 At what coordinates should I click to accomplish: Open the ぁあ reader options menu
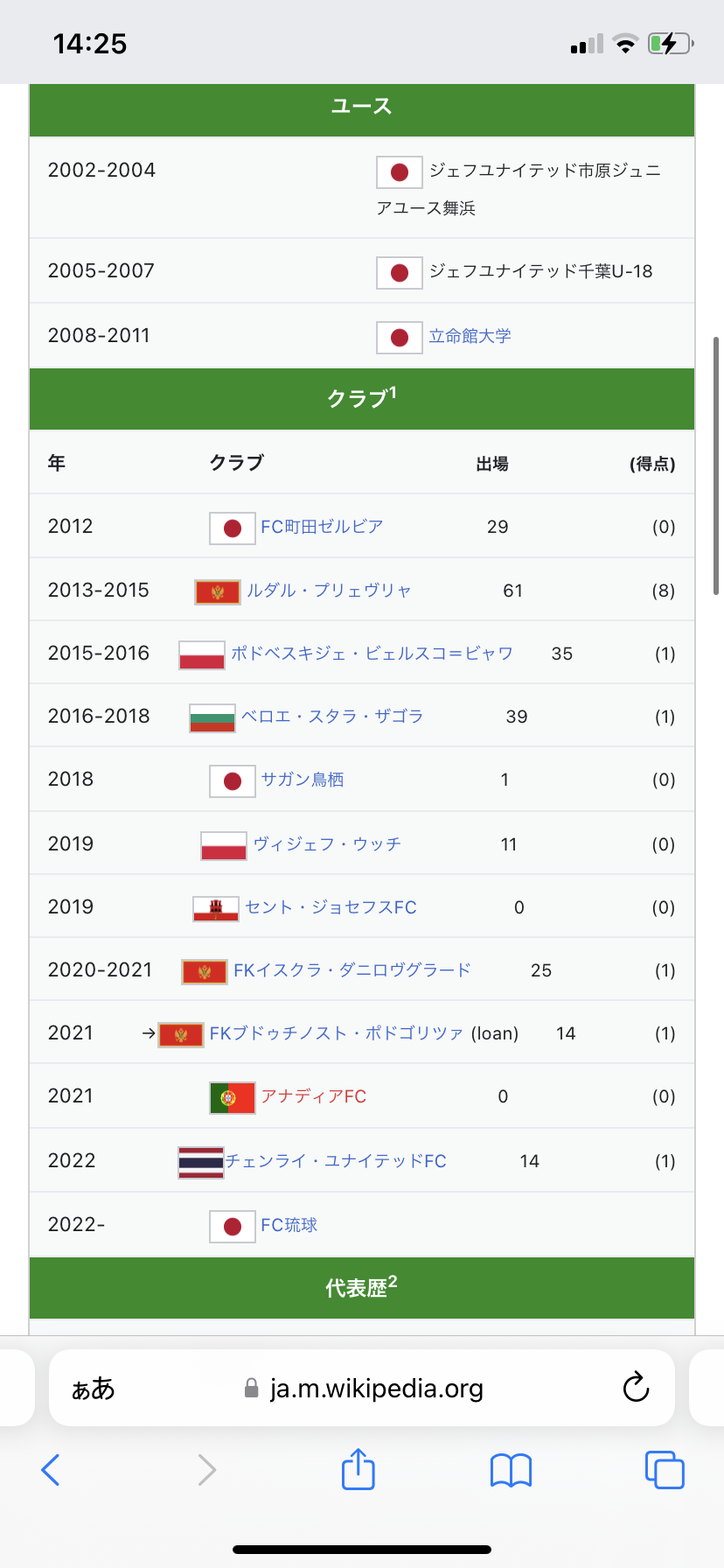point(93,1389)
